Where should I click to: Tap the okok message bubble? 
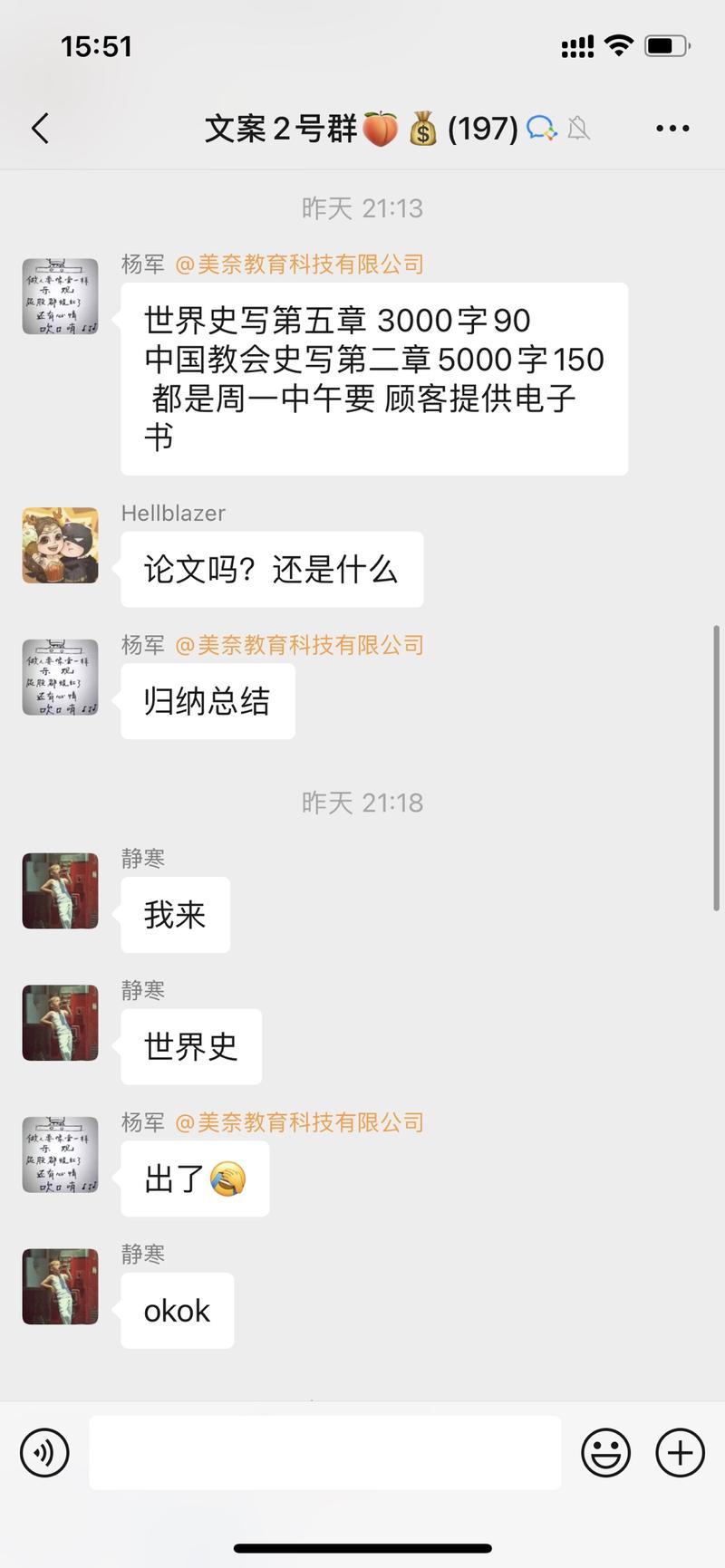tap(176, 1310)
